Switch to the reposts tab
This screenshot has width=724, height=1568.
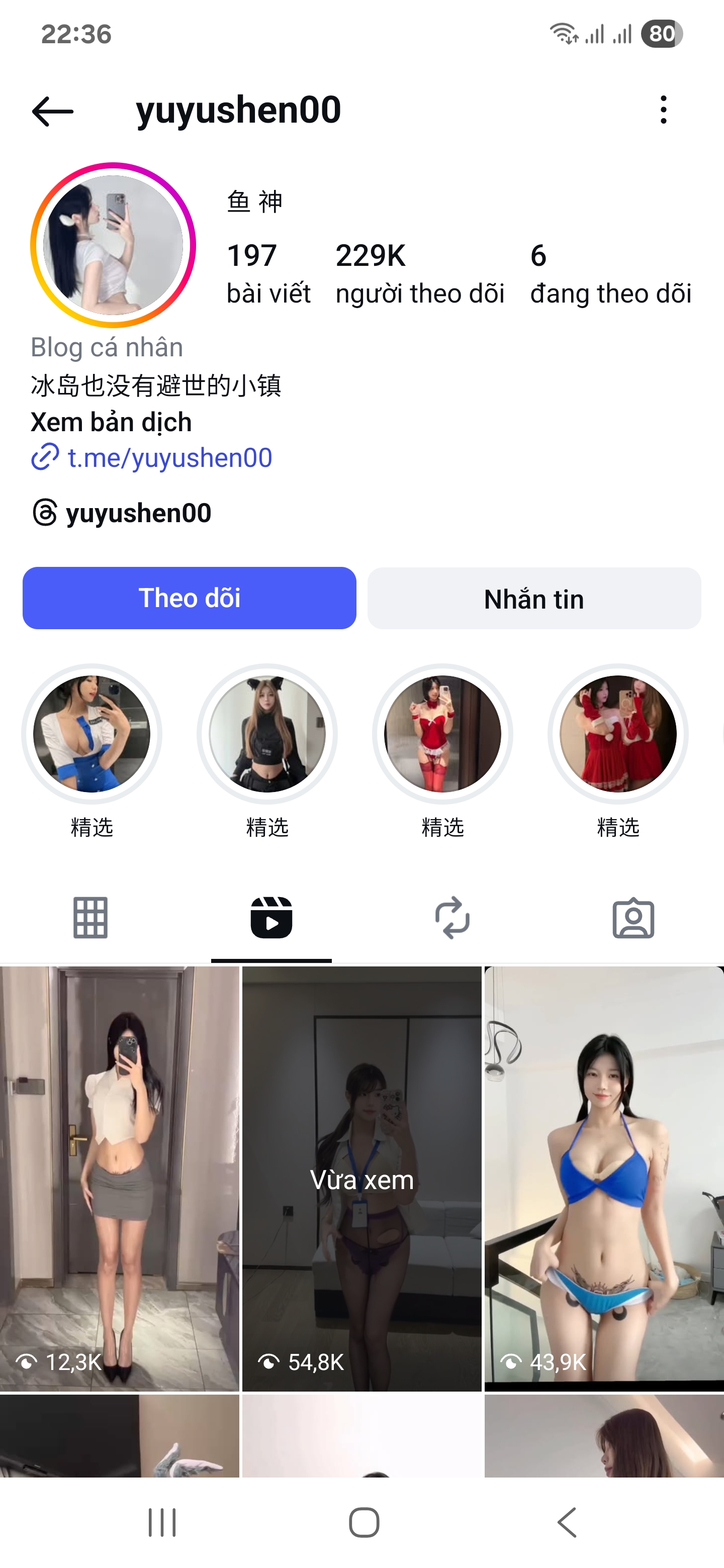(x=452, y=917)
